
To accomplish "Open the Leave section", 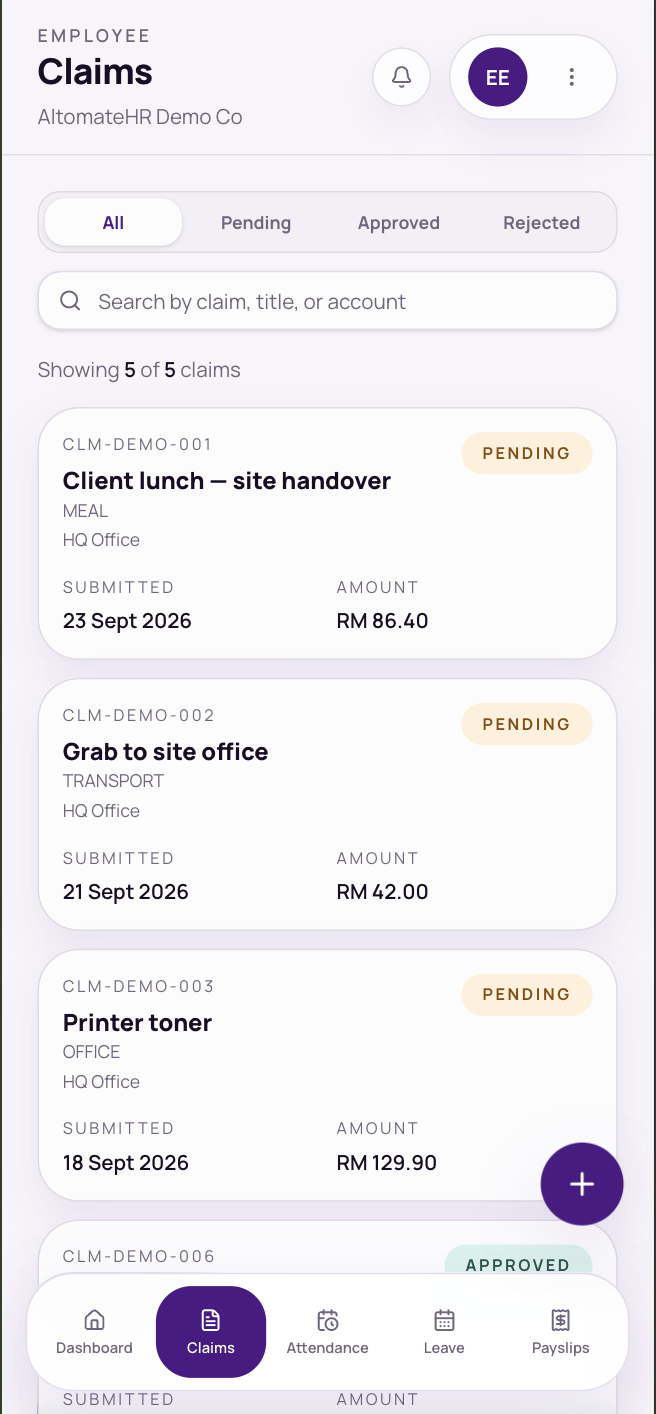I will pyautogui.click(x=444, y=1332).
